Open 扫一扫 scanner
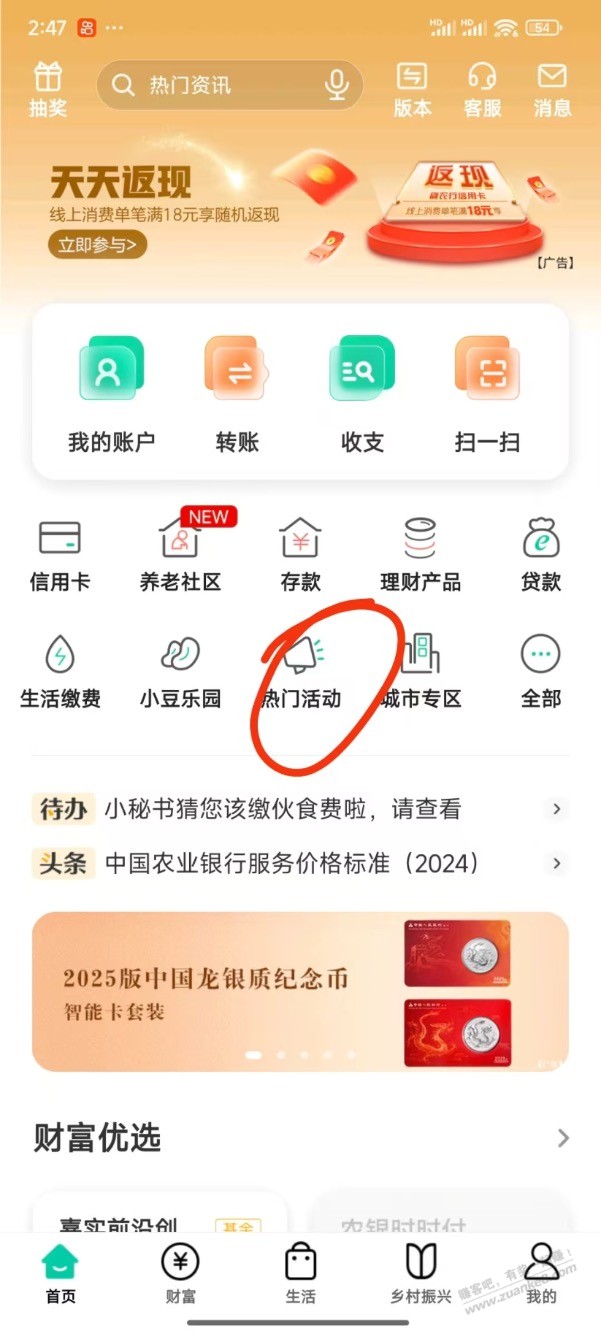Image resolution: width=601 pixels, height=1334 pixels. coord(487,394)
